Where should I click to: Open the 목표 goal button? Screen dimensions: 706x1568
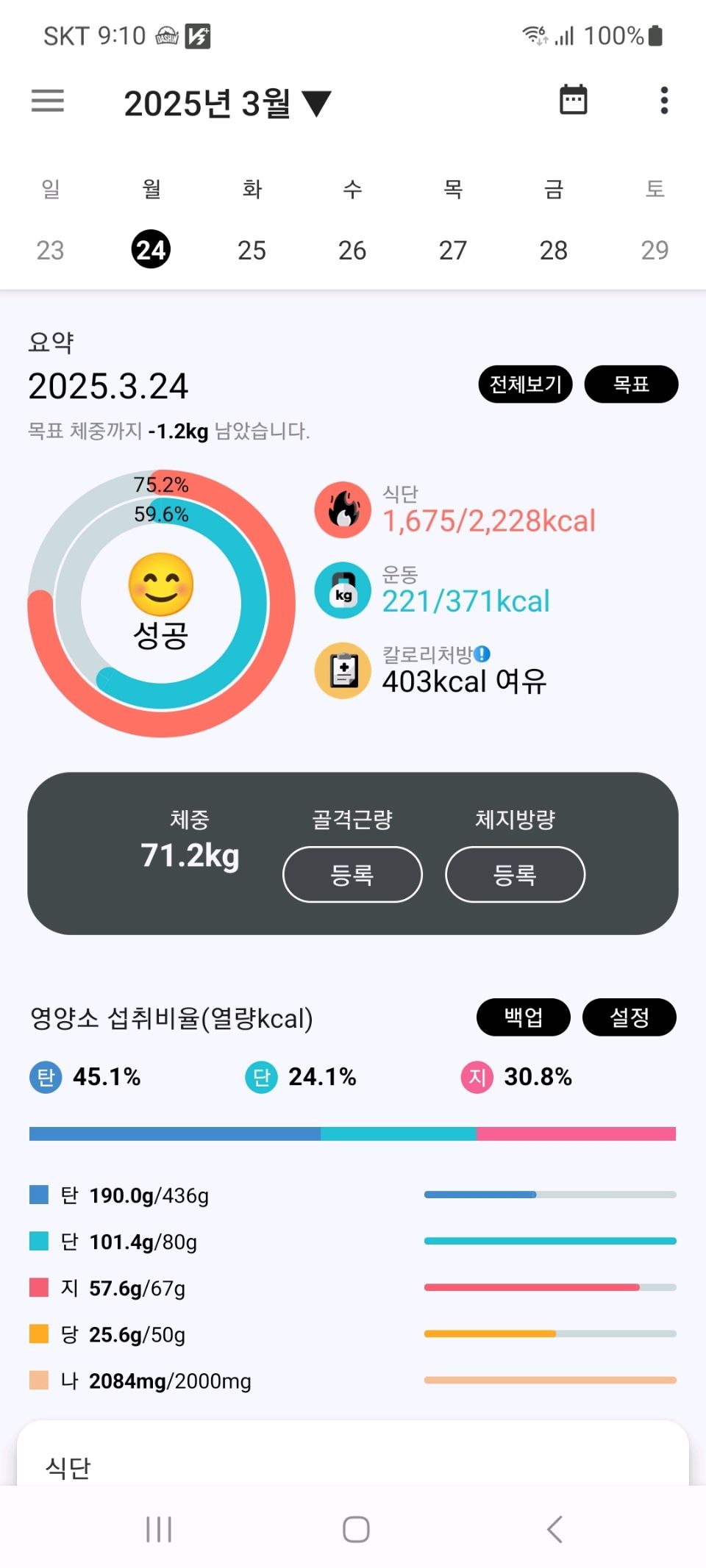point(631,384)
